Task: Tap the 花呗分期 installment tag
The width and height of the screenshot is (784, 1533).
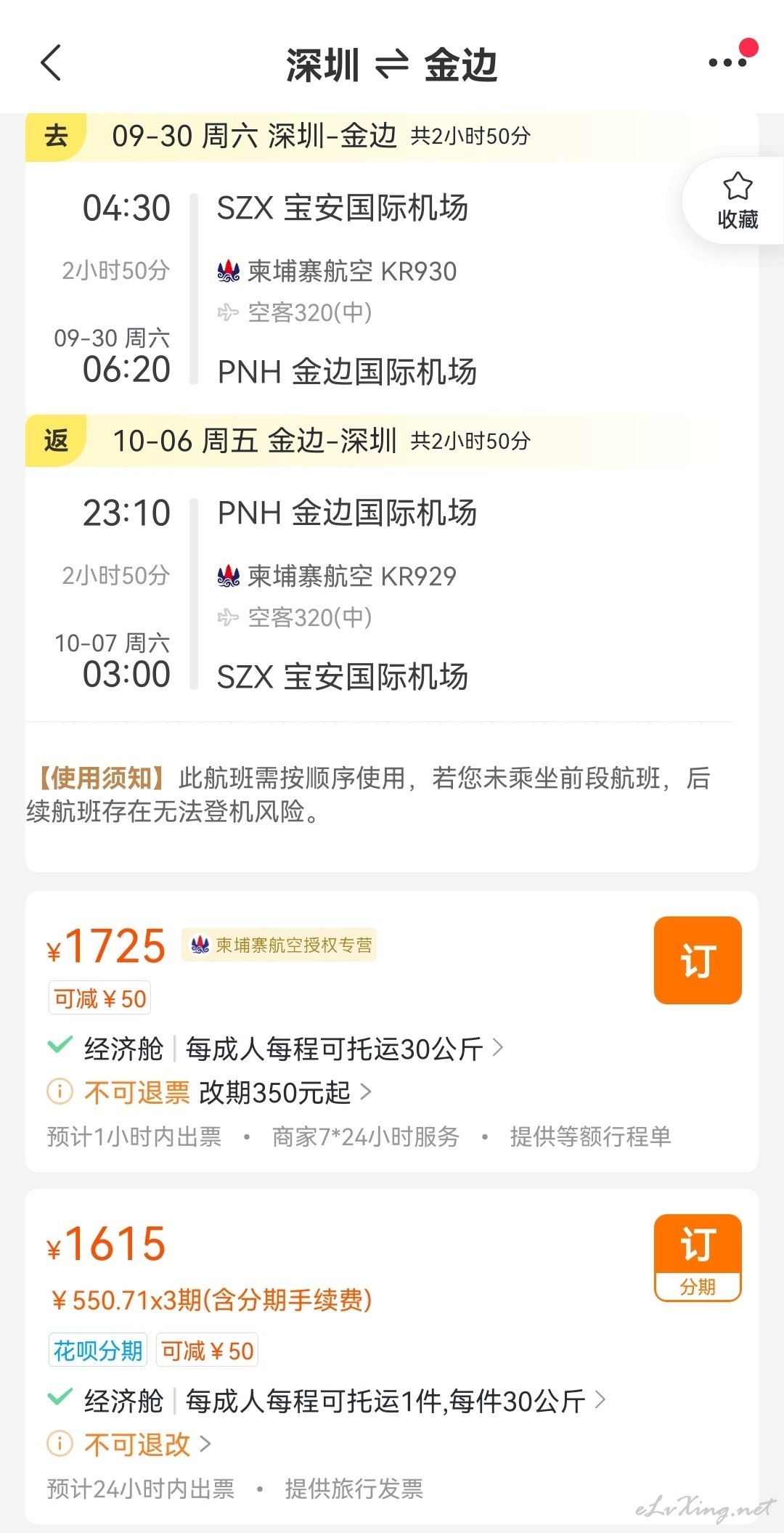Action: (x=98, y=1351)
